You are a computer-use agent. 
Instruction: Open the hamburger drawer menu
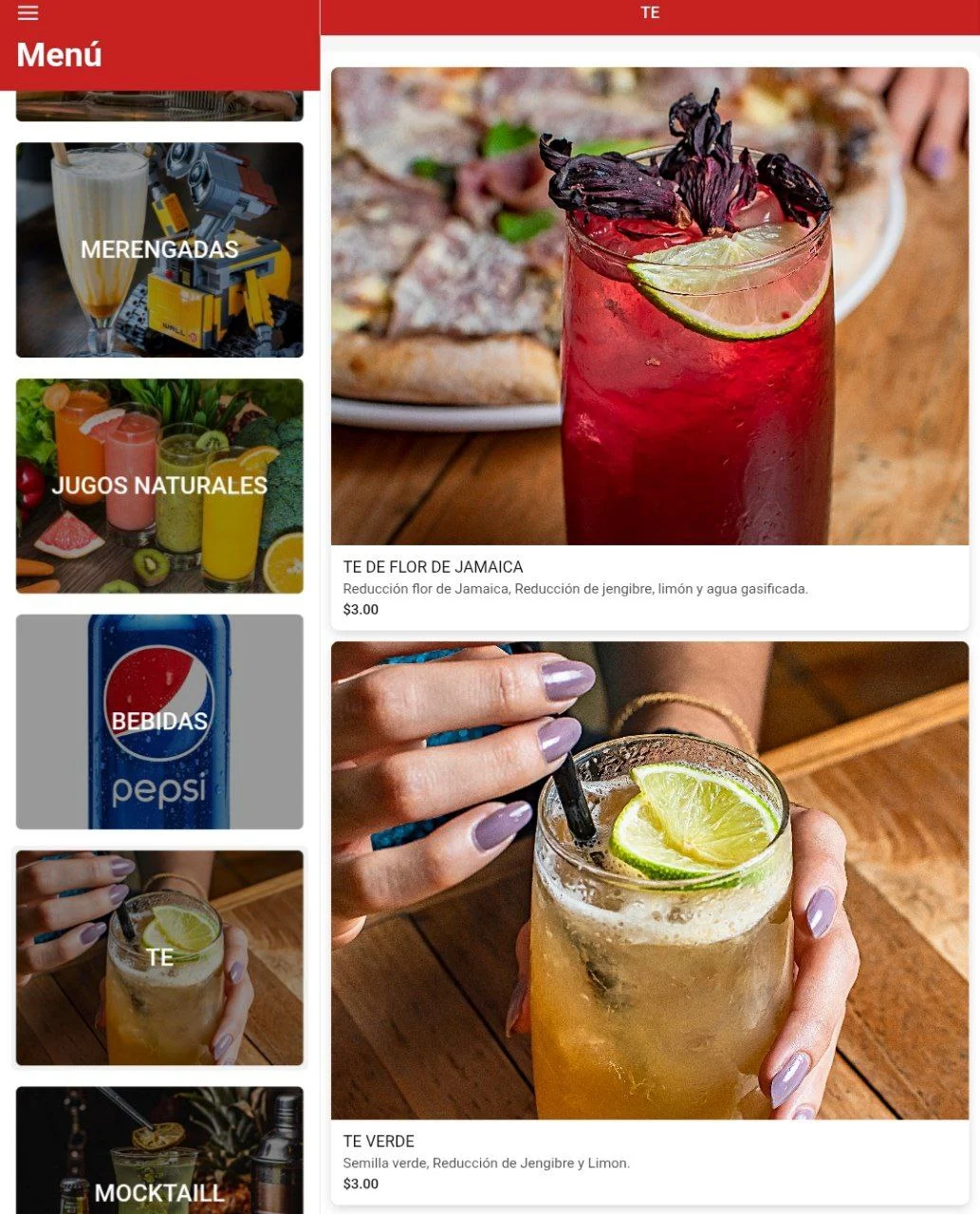coord(28,13)
